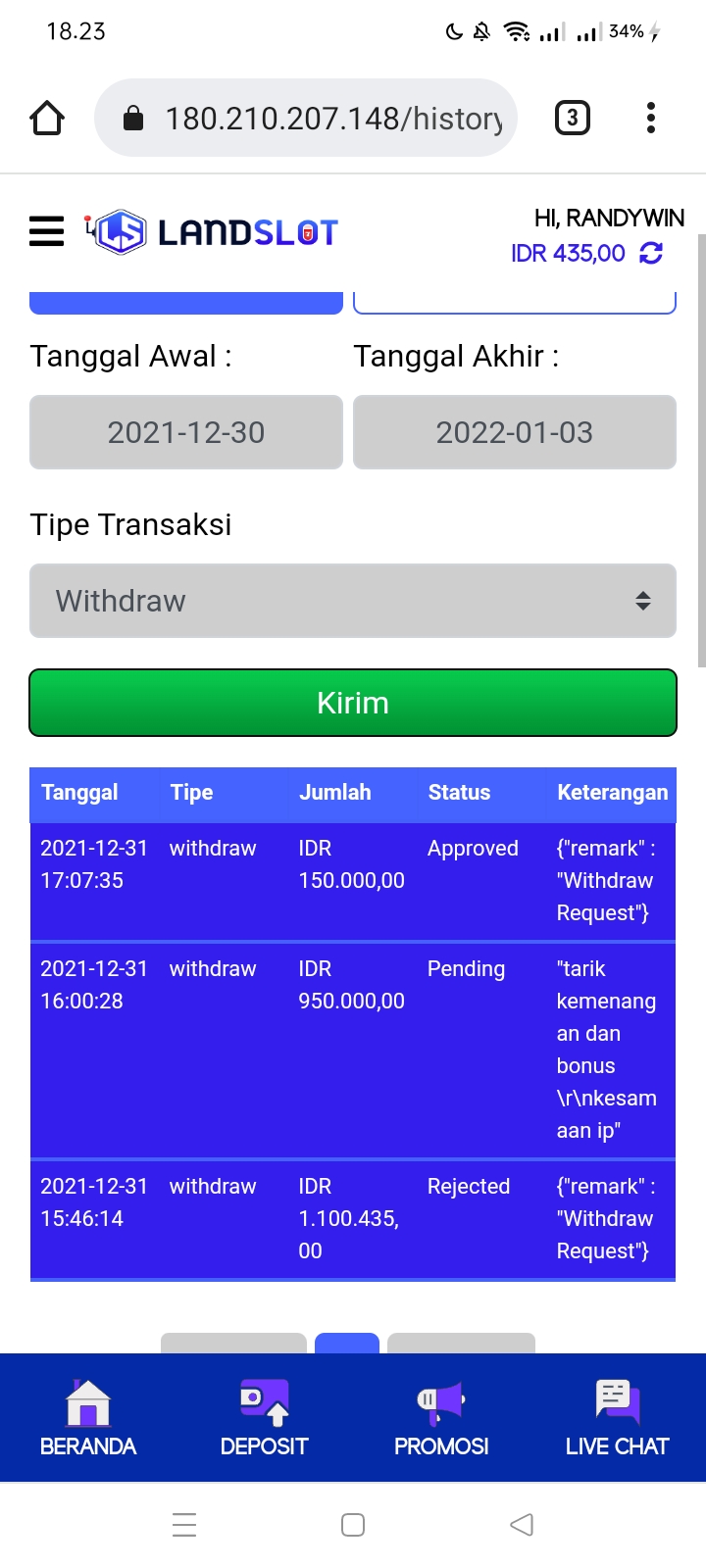Viewport: 706px width, 1568px height.
Task: Submit the filter with Kirim
Action: [353, 703]
